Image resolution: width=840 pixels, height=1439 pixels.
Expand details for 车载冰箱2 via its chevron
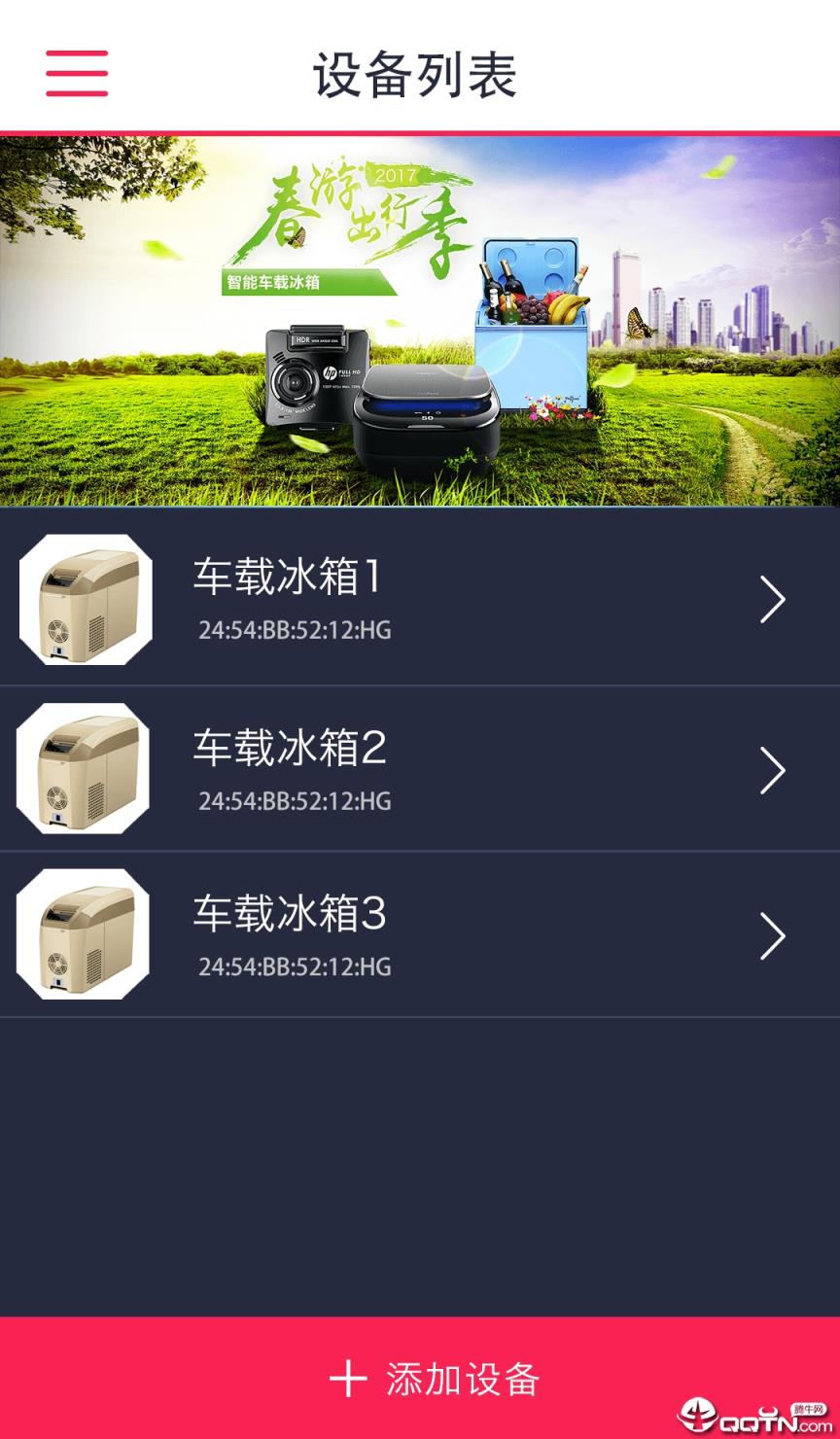[773, 768]
